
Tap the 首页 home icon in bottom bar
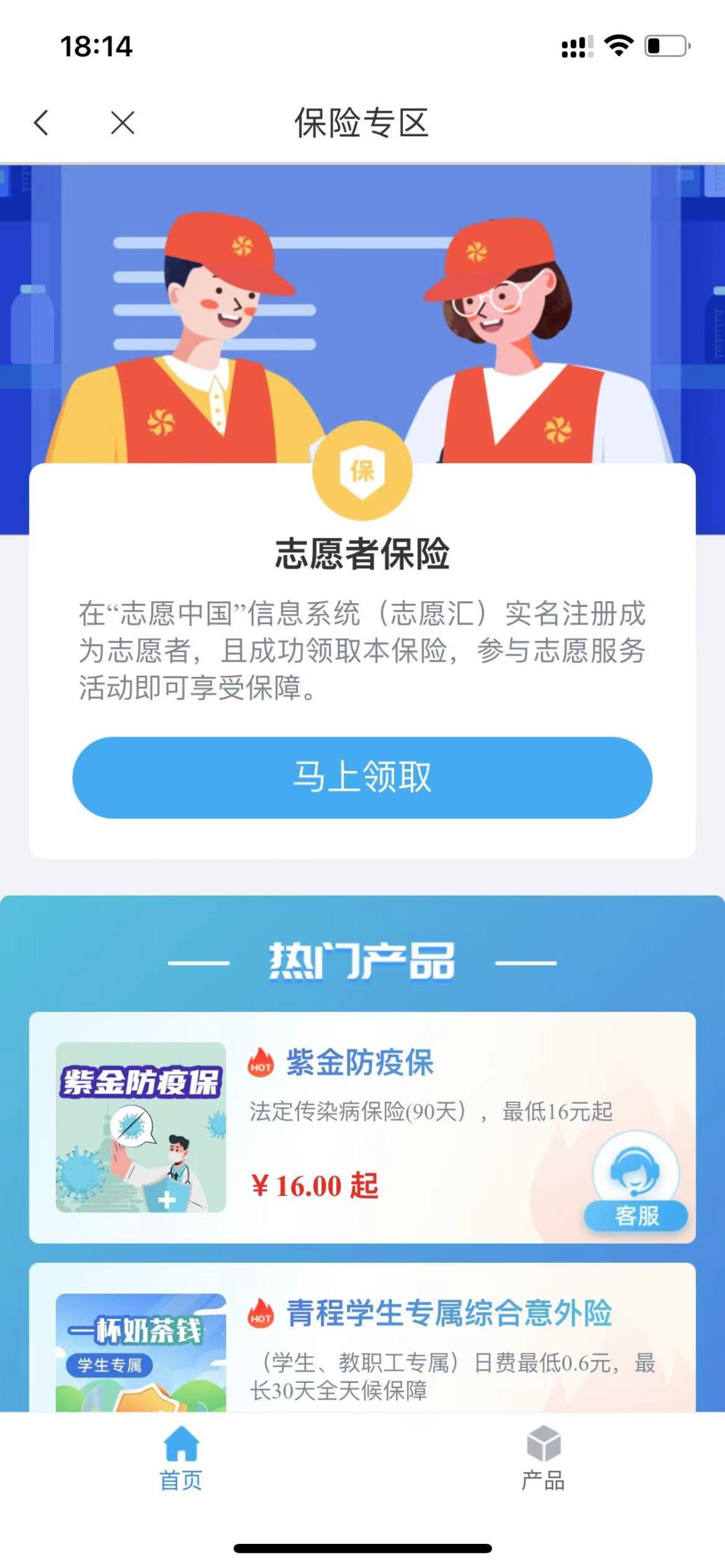(181, 1446)
